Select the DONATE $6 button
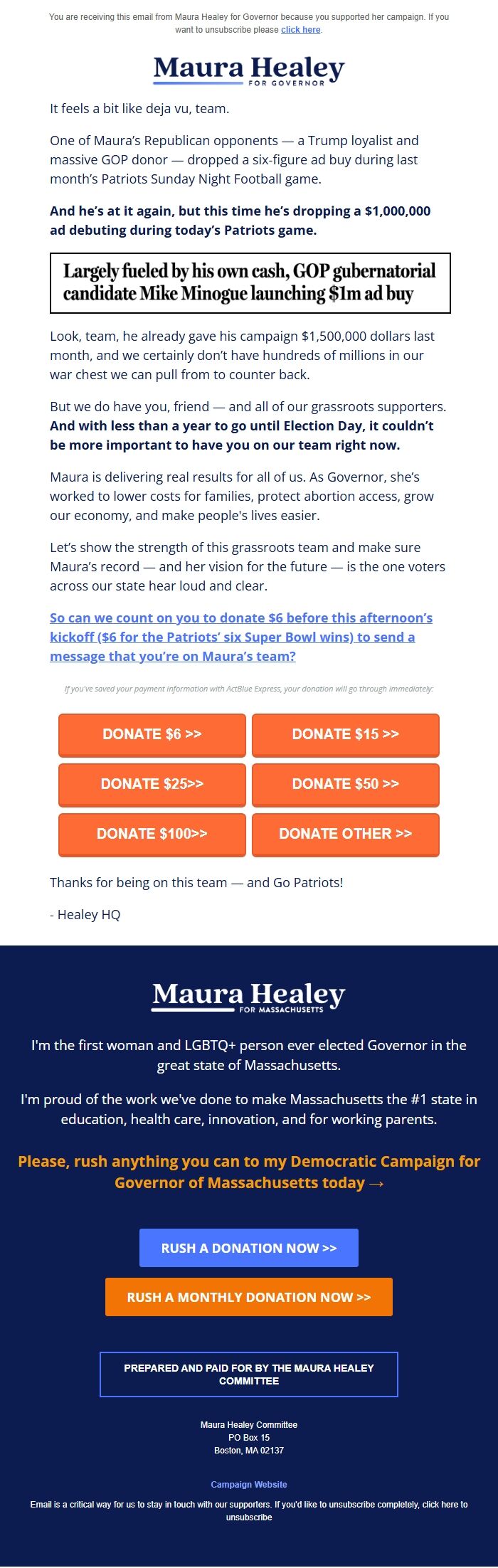The height and width of the screenshot is (1568, 498). coord(152,734)
